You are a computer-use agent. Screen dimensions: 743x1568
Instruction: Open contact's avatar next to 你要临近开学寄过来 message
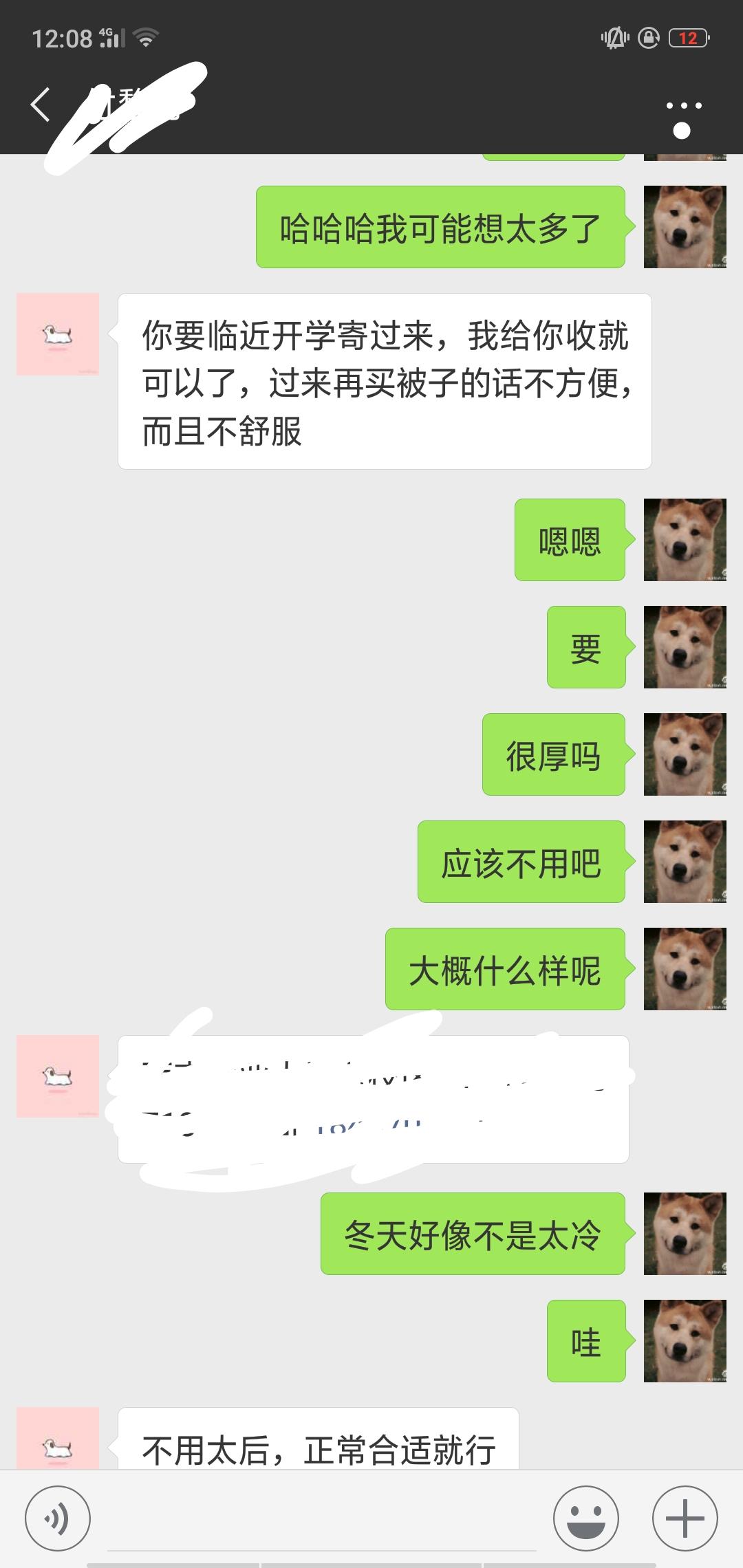[x=58, y=334]
